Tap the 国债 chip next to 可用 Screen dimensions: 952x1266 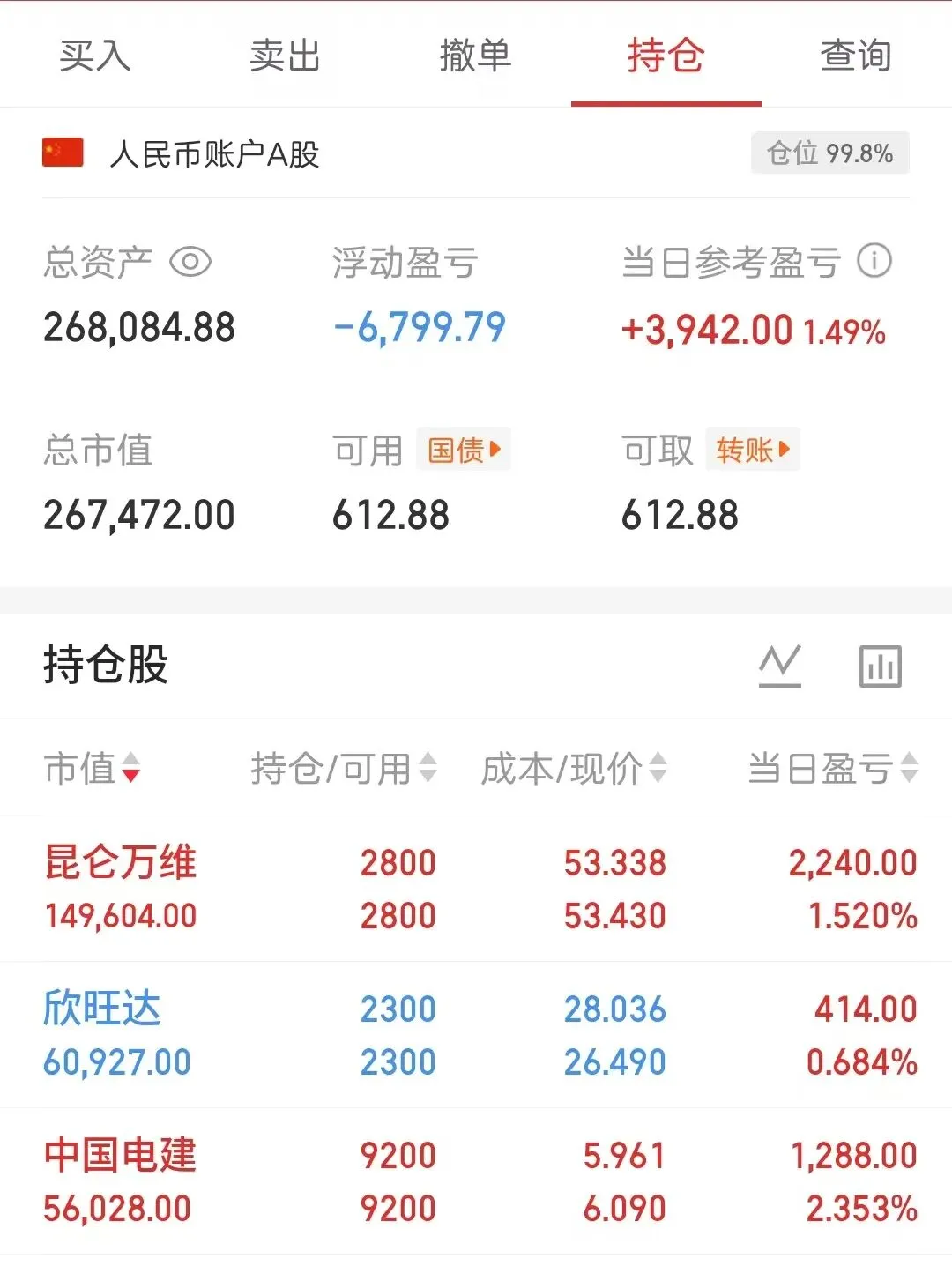pos(464,450)
